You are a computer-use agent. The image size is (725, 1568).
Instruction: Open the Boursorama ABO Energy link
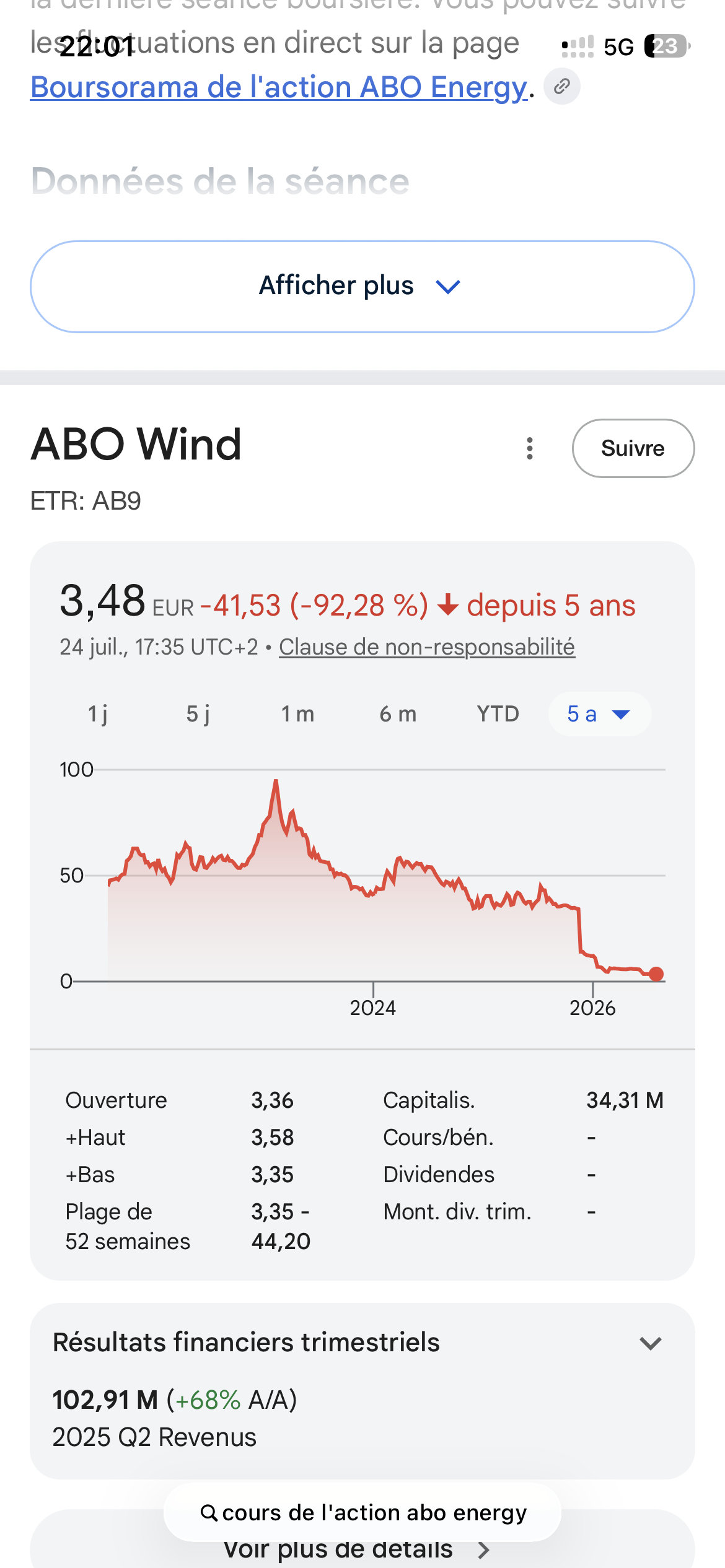click(279, 87)
